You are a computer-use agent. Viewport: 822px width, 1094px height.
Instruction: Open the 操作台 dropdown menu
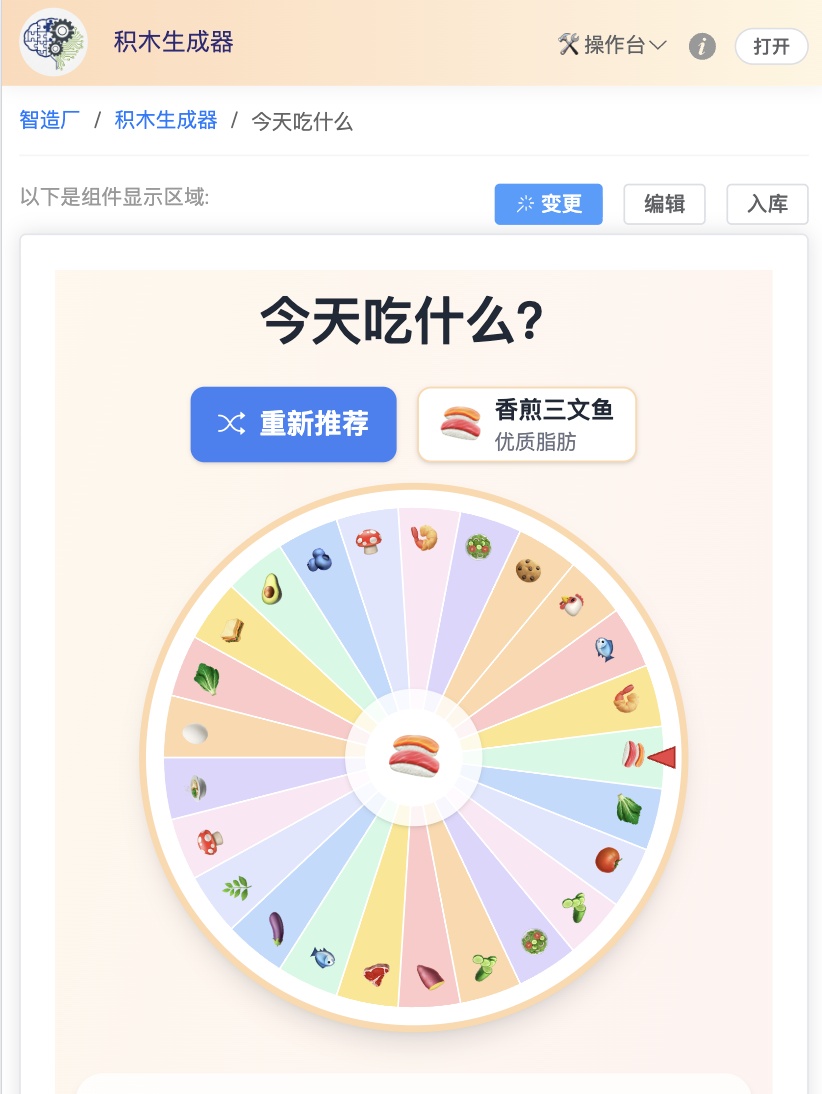pyautogui.click(x=613, y=45)
